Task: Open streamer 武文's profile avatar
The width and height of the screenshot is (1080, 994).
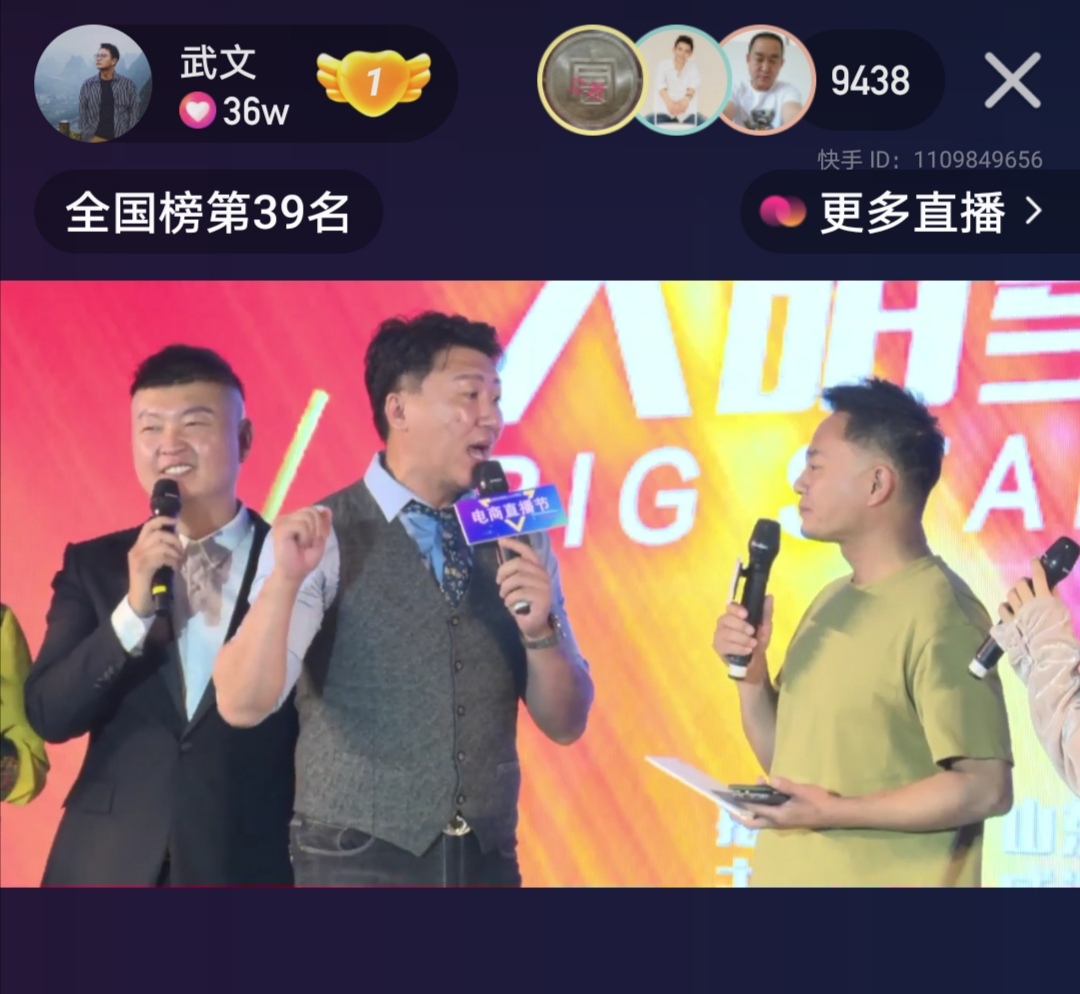Action: (93, 83)
